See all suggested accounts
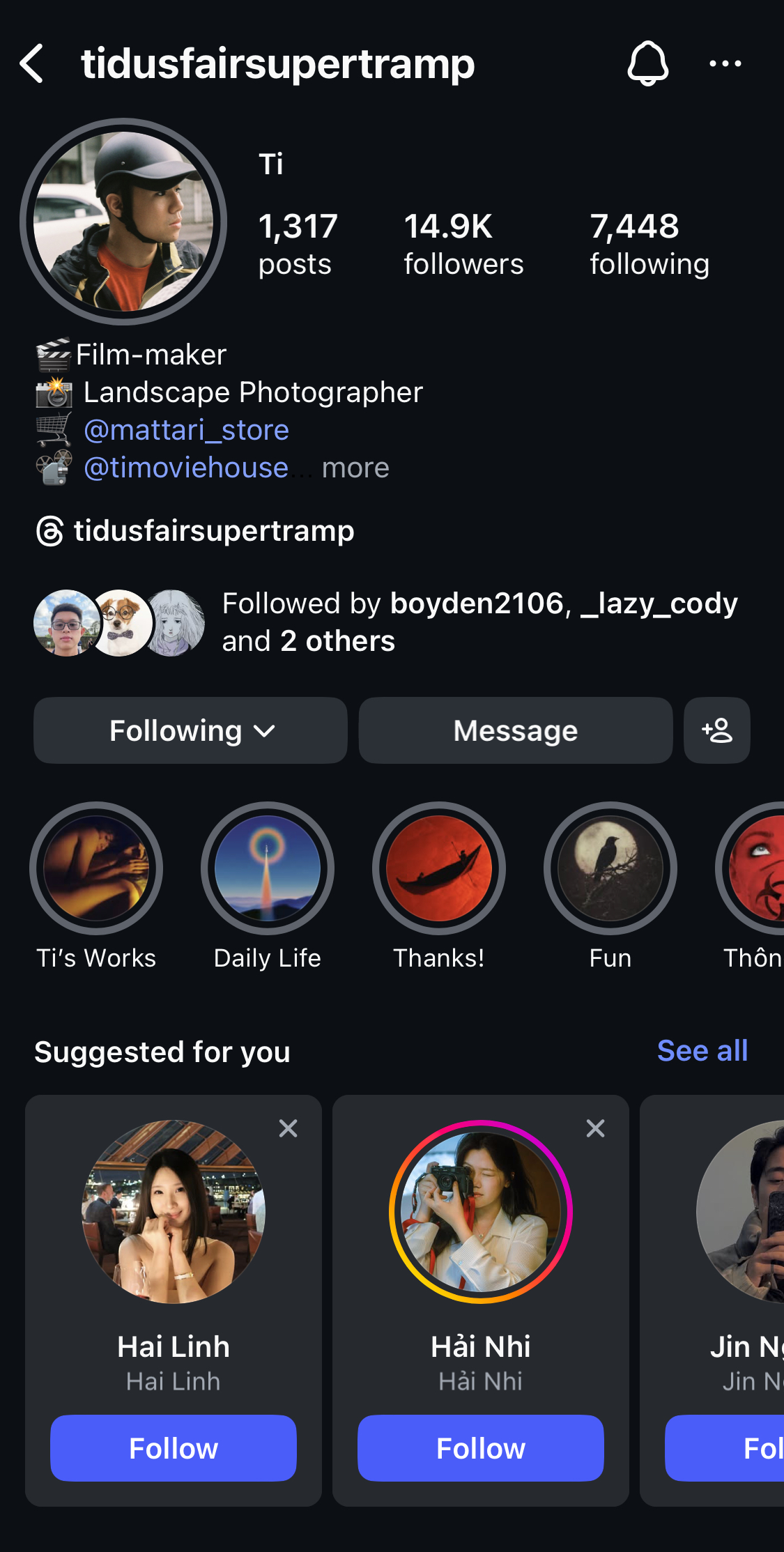This screenshot has height=1552, width=784. 702,1050
